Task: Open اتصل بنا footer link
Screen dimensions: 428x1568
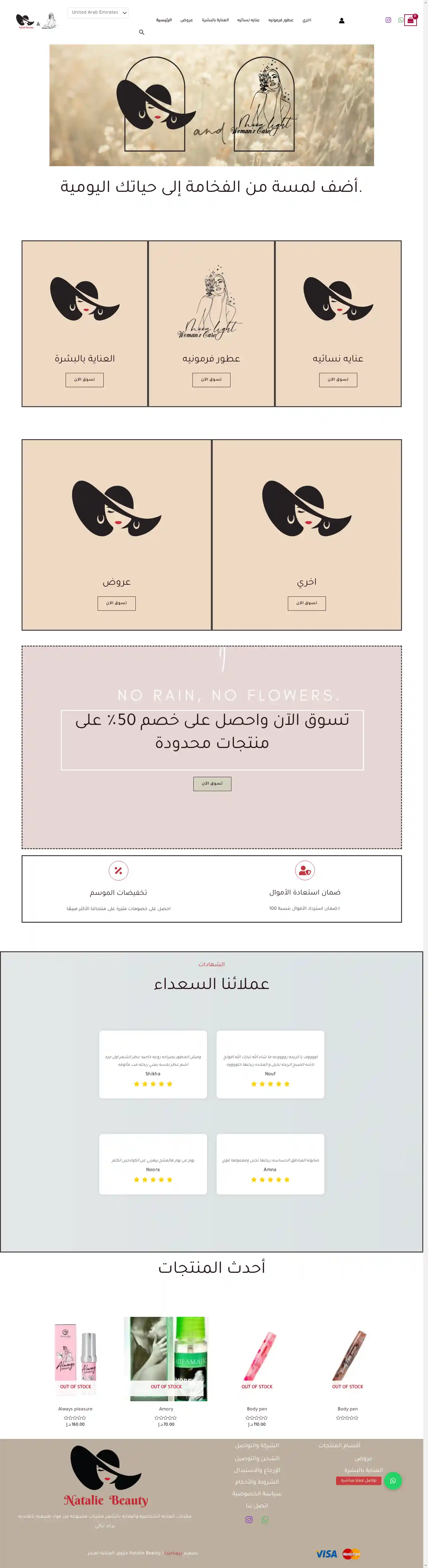Action: pos(257,1505)
